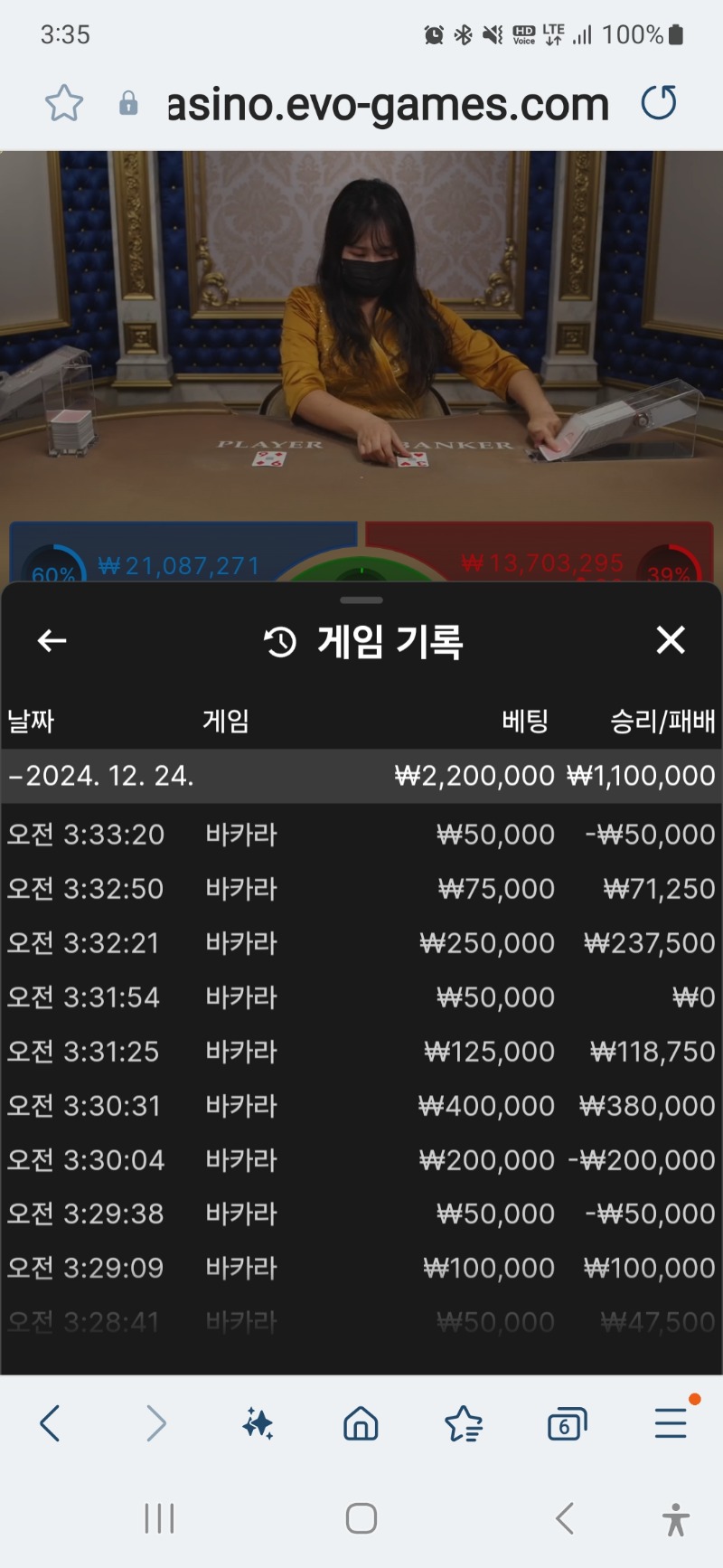Collapse the 2024. 12. 24. date group
Viewport: 723px width, 1568px height.
point(361,776)
